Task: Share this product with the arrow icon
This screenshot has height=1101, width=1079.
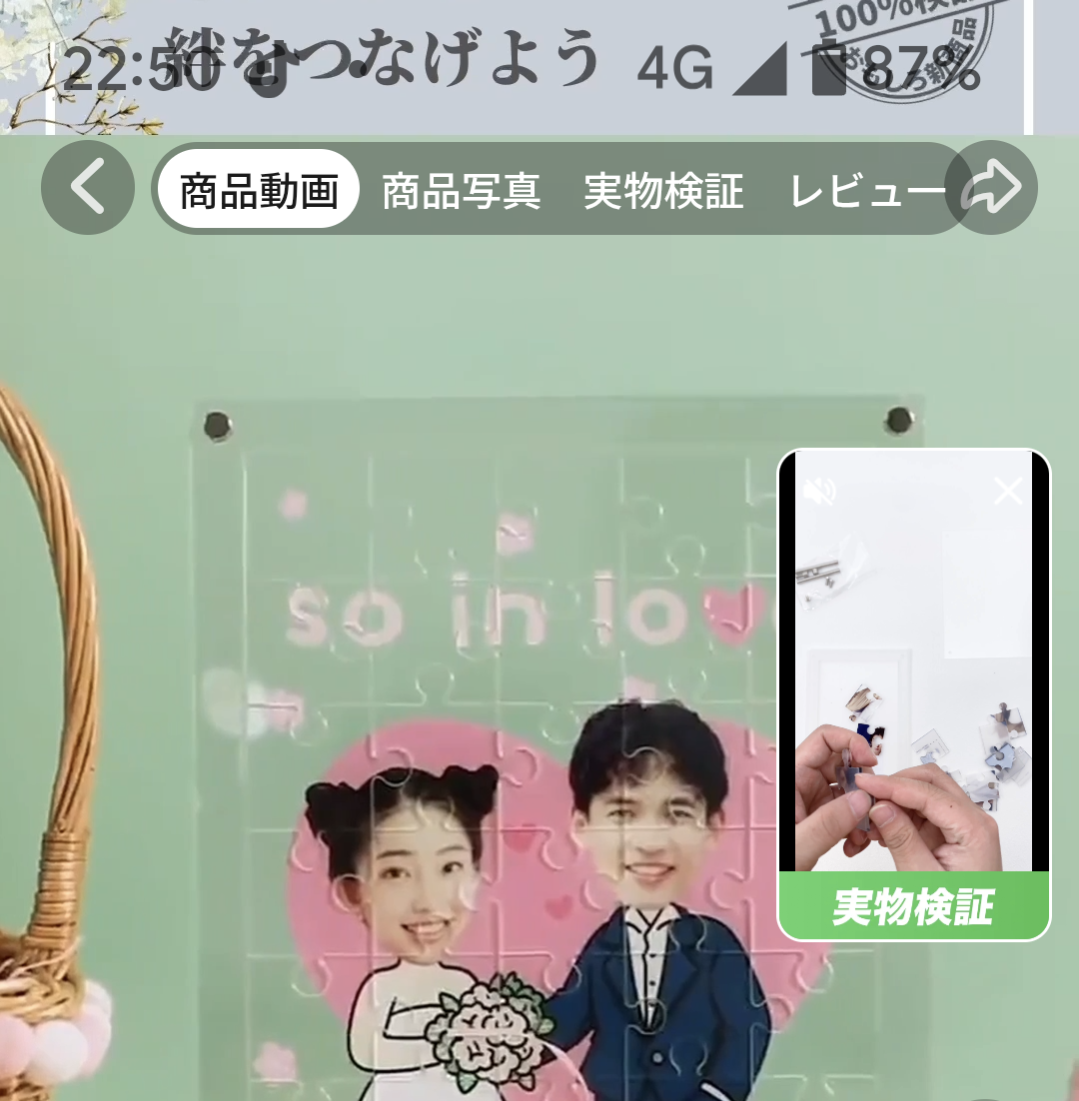Action: [990, 188]
